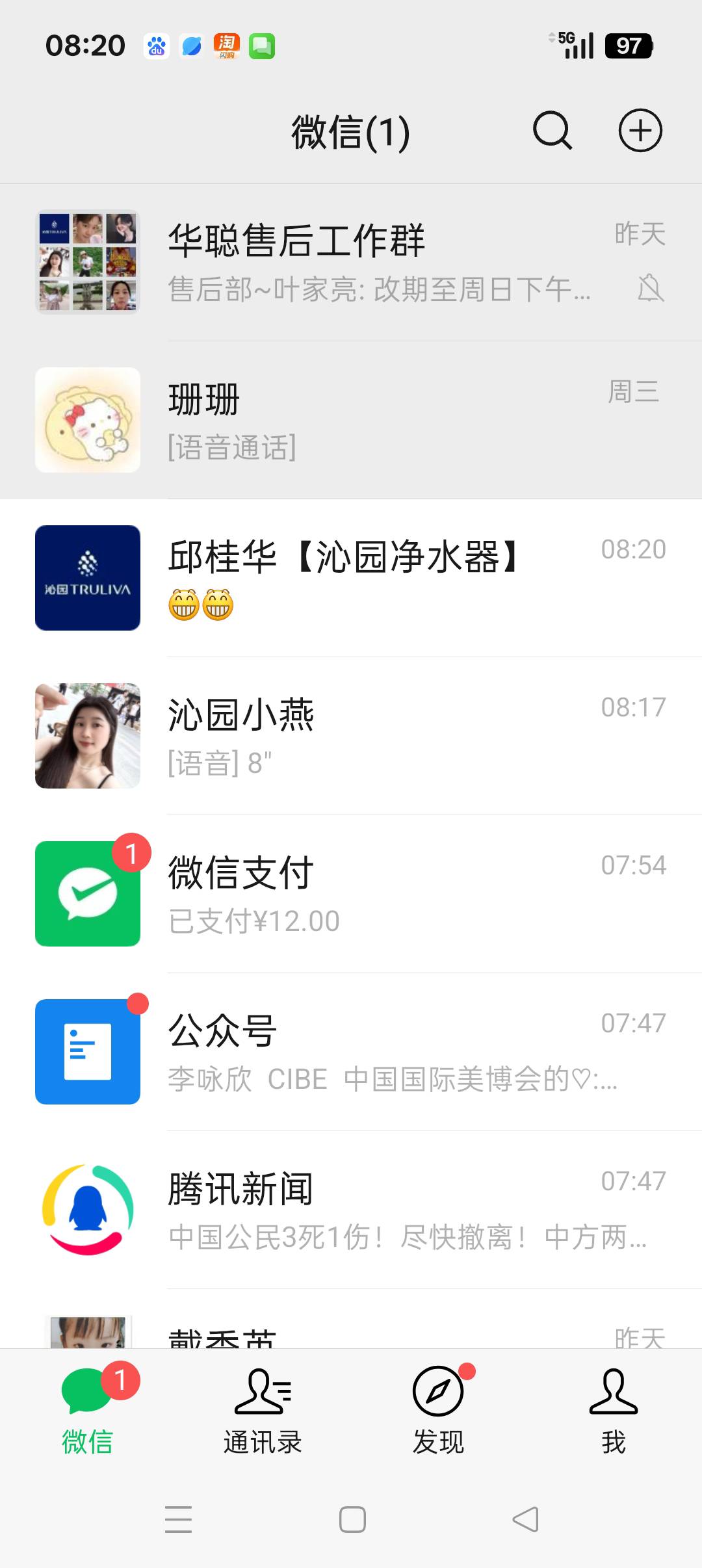Screen dimensions: 702x1568
Task: Switch to the 发现 discover tab
Action: pos(438,1411)
